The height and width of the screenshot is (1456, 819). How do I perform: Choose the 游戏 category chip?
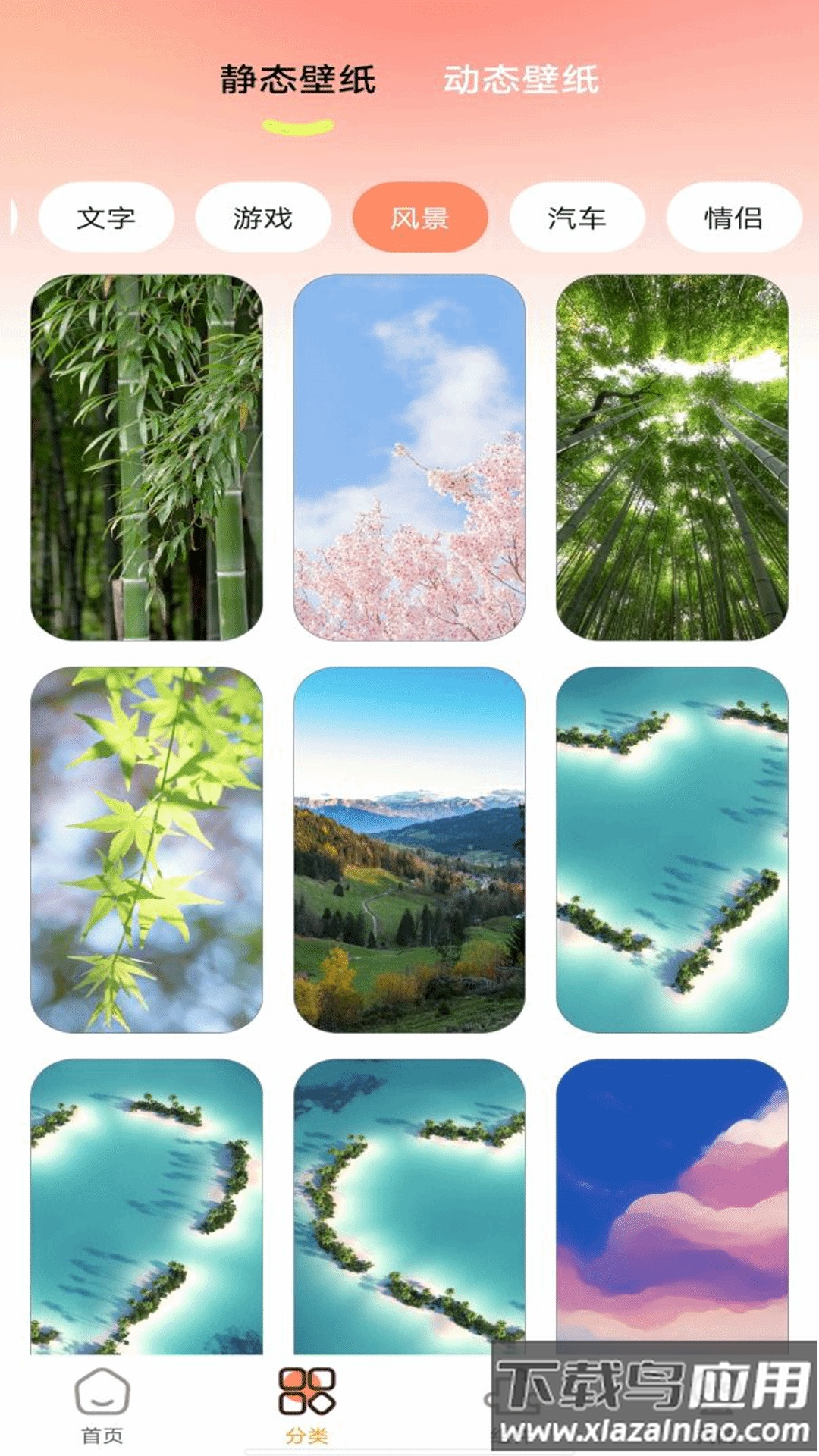point(263,218)
